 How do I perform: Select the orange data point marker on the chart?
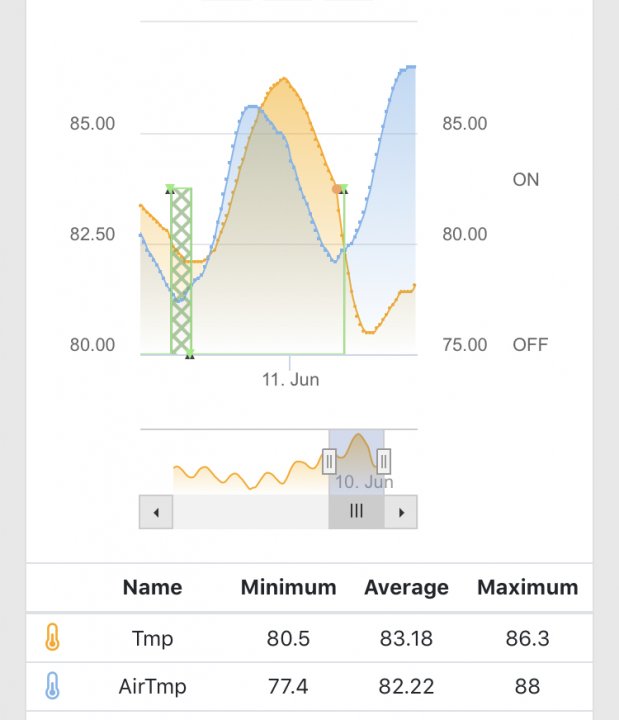coord(337,188)
